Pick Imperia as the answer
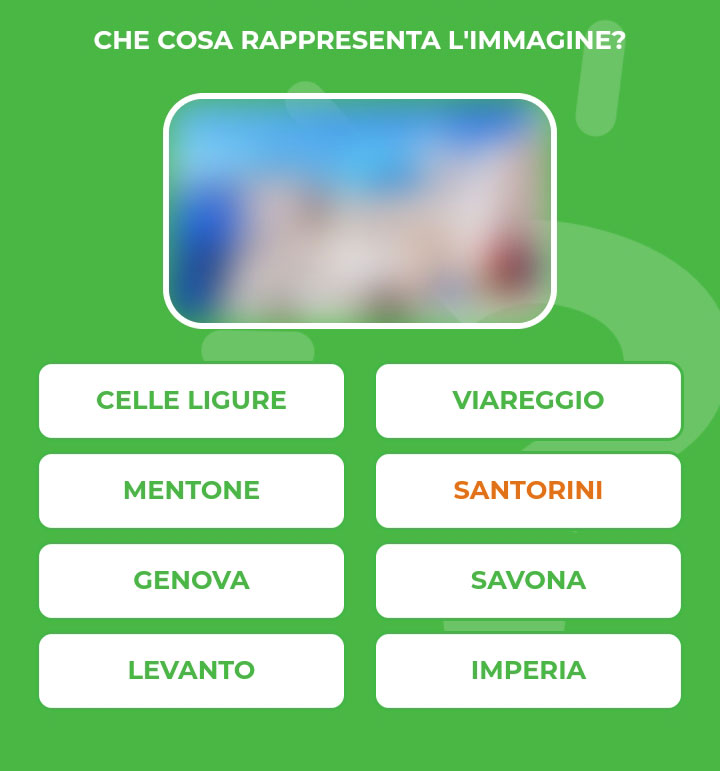This screenshot has width=720, height=771. coord(528,671)
